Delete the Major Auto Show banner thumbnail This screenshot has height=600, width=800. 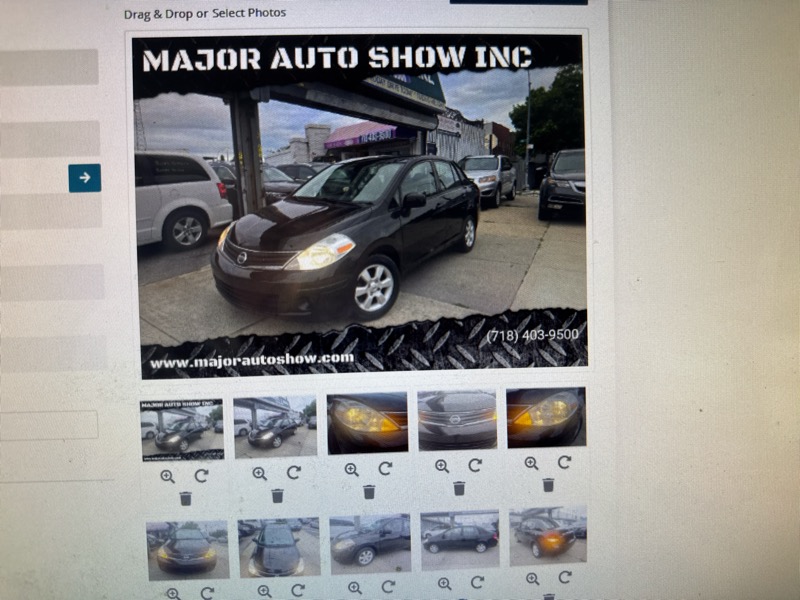point(185,498)
